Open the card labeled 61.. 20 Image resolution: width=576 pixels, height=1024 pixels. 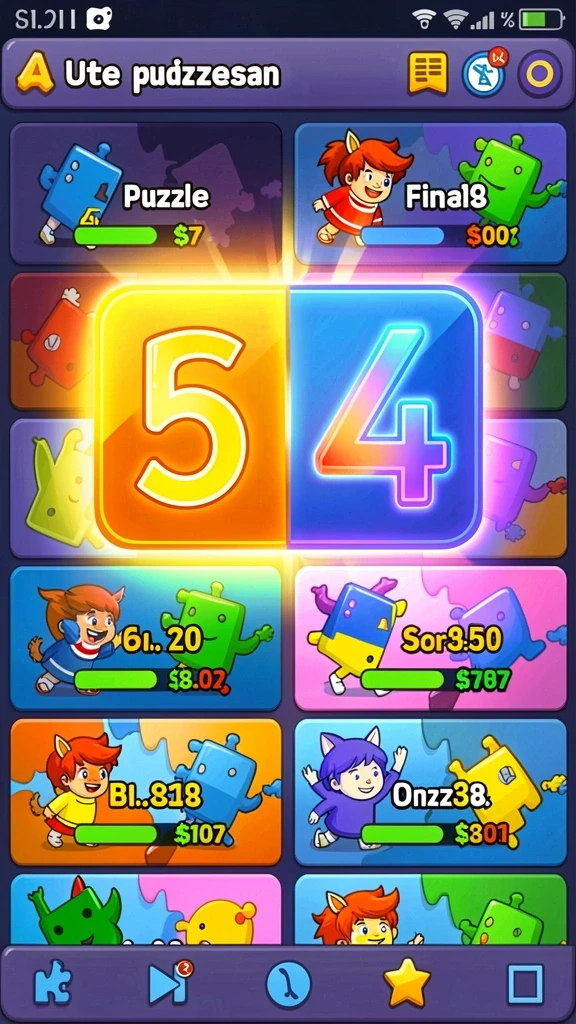coord(146,638)
